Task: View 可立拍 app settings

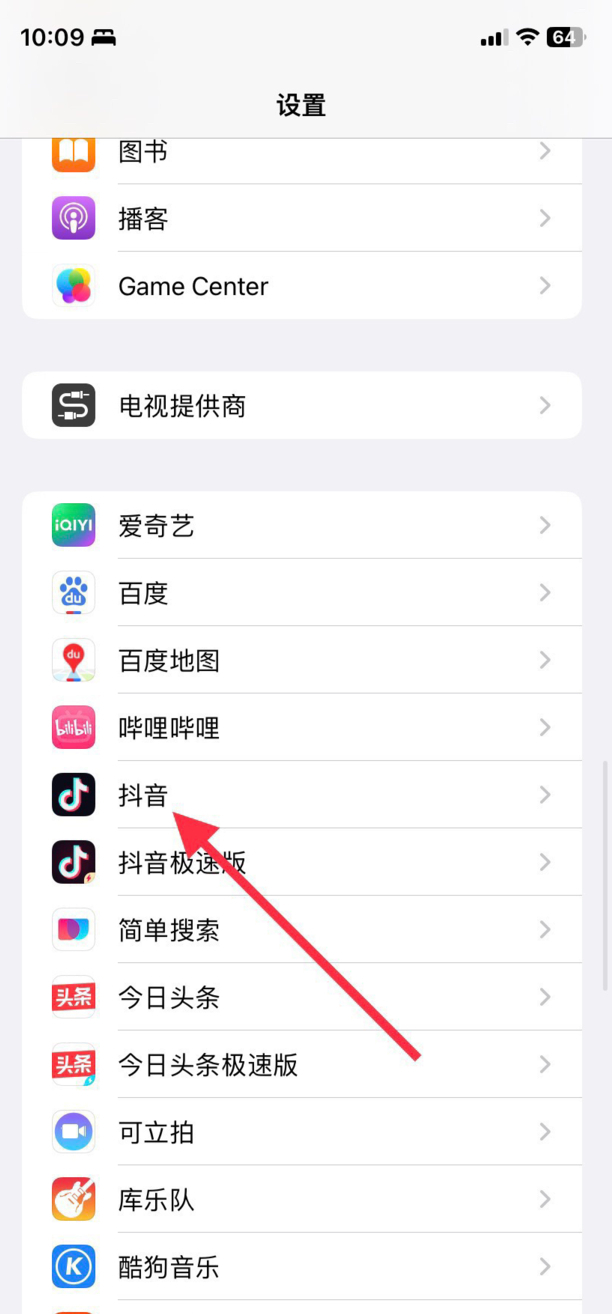Action: (300, 1132)
